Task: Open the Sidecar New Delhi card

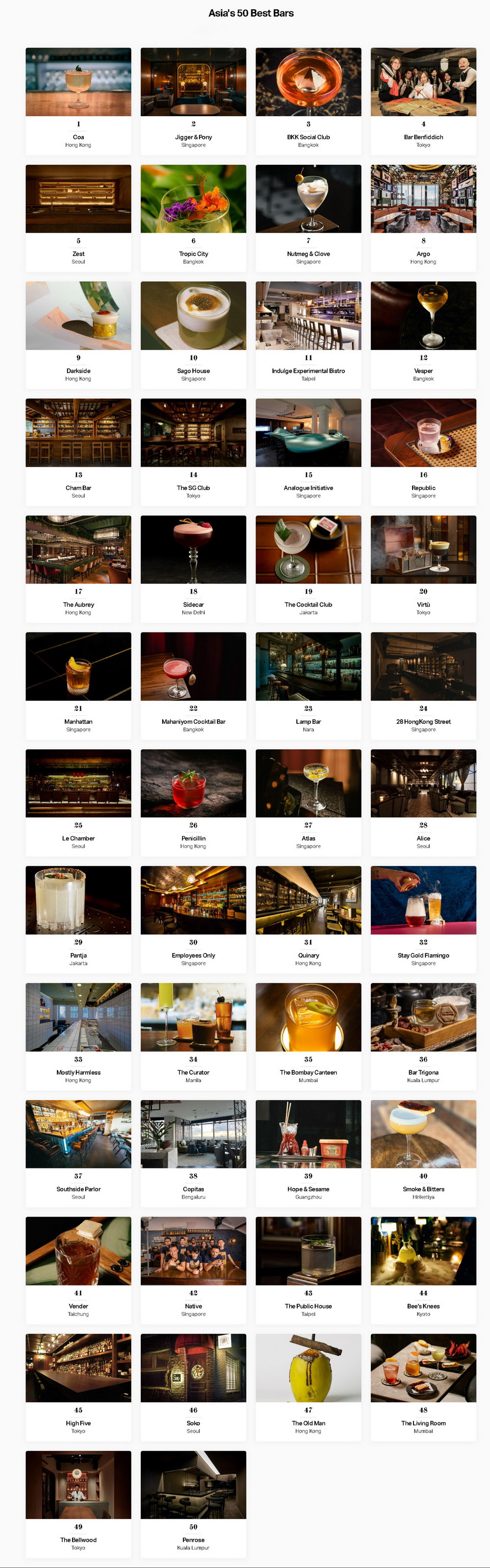Action: [194, 568]
